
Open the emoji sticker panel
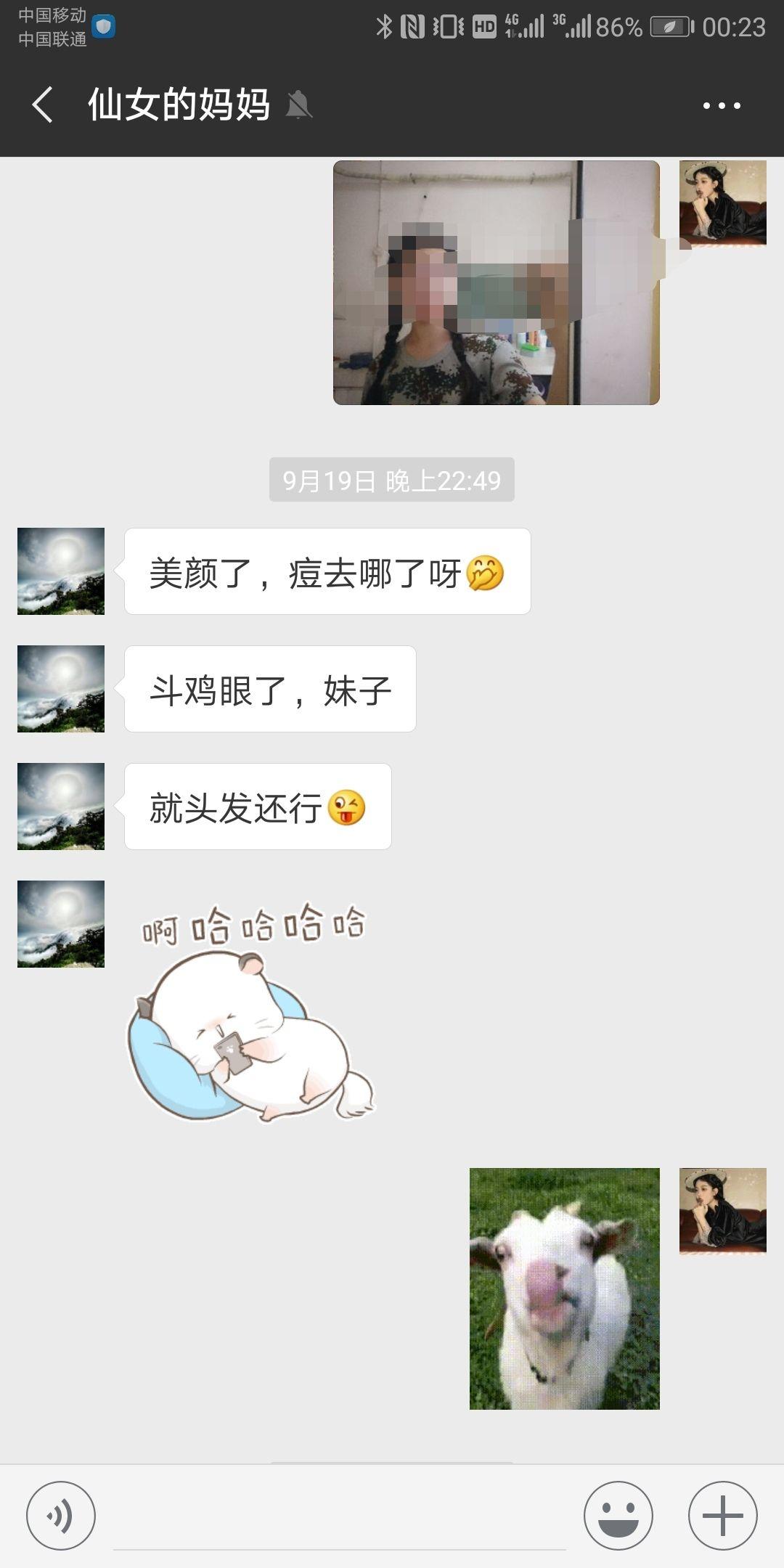pyautogui.click(x=618, y=1516)
